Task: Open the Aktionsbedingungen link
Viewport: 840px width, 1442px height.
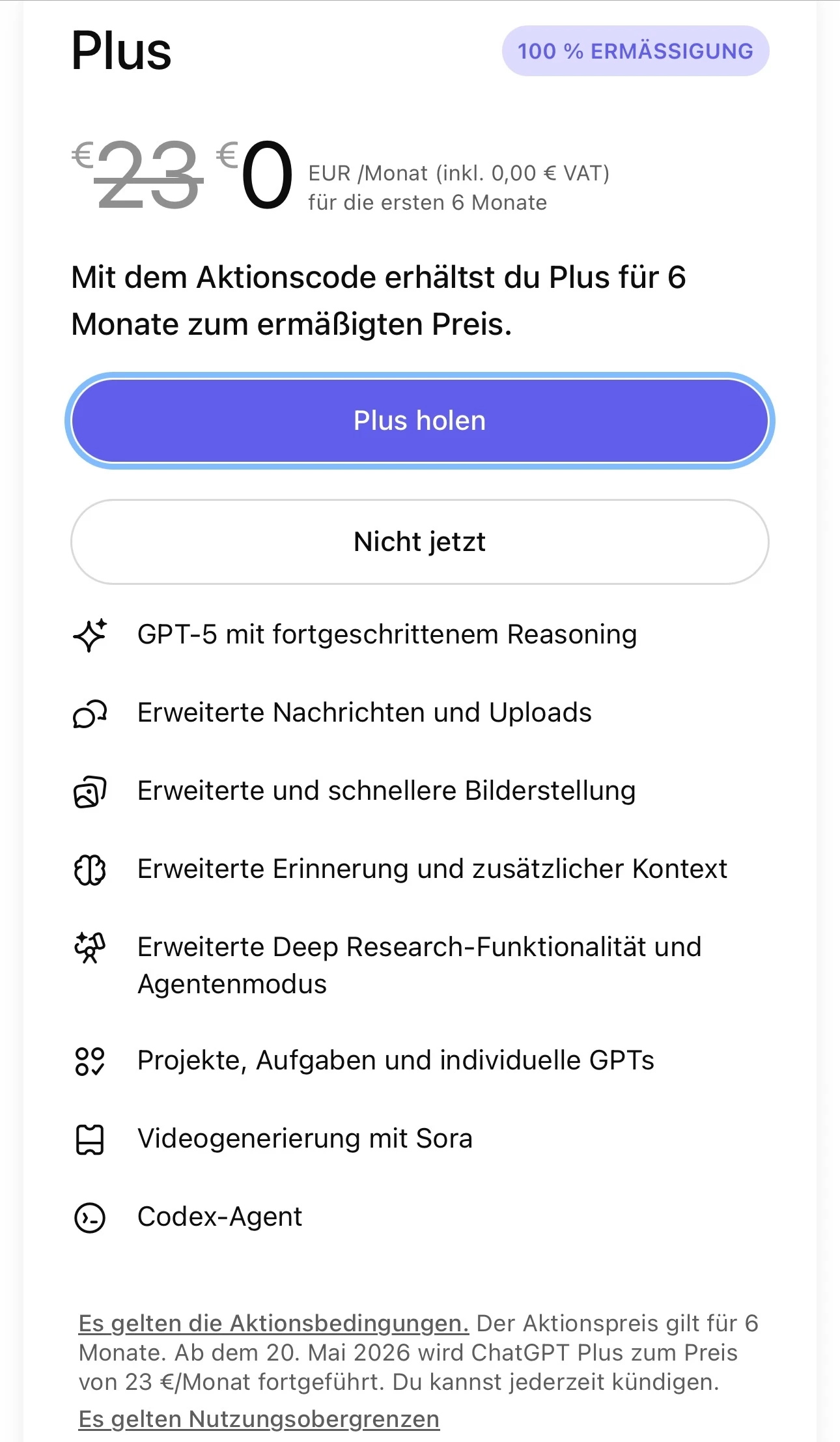Action: tap(273, 1323)
